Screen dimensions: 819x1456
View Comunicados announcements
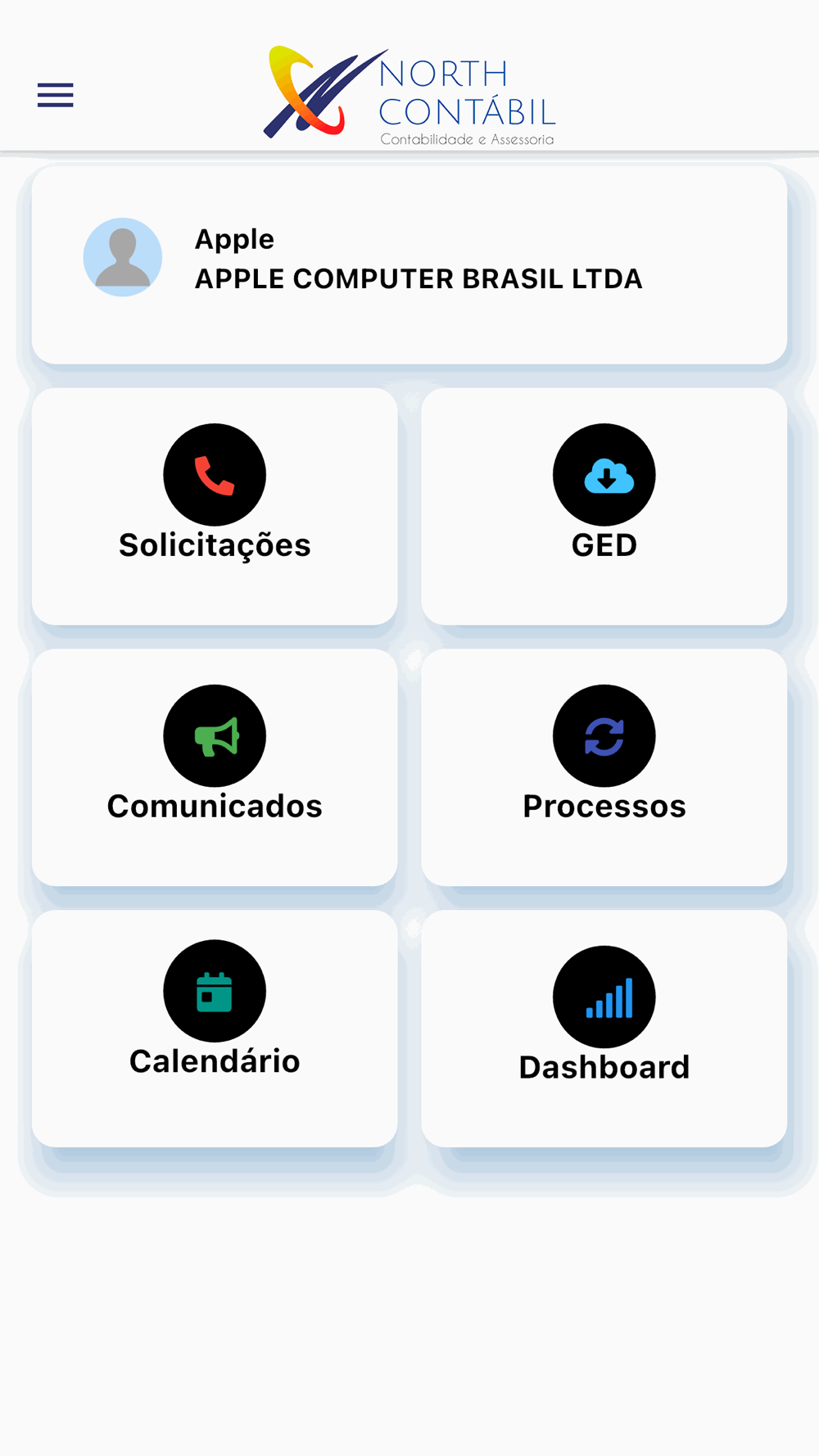(215, 767)
